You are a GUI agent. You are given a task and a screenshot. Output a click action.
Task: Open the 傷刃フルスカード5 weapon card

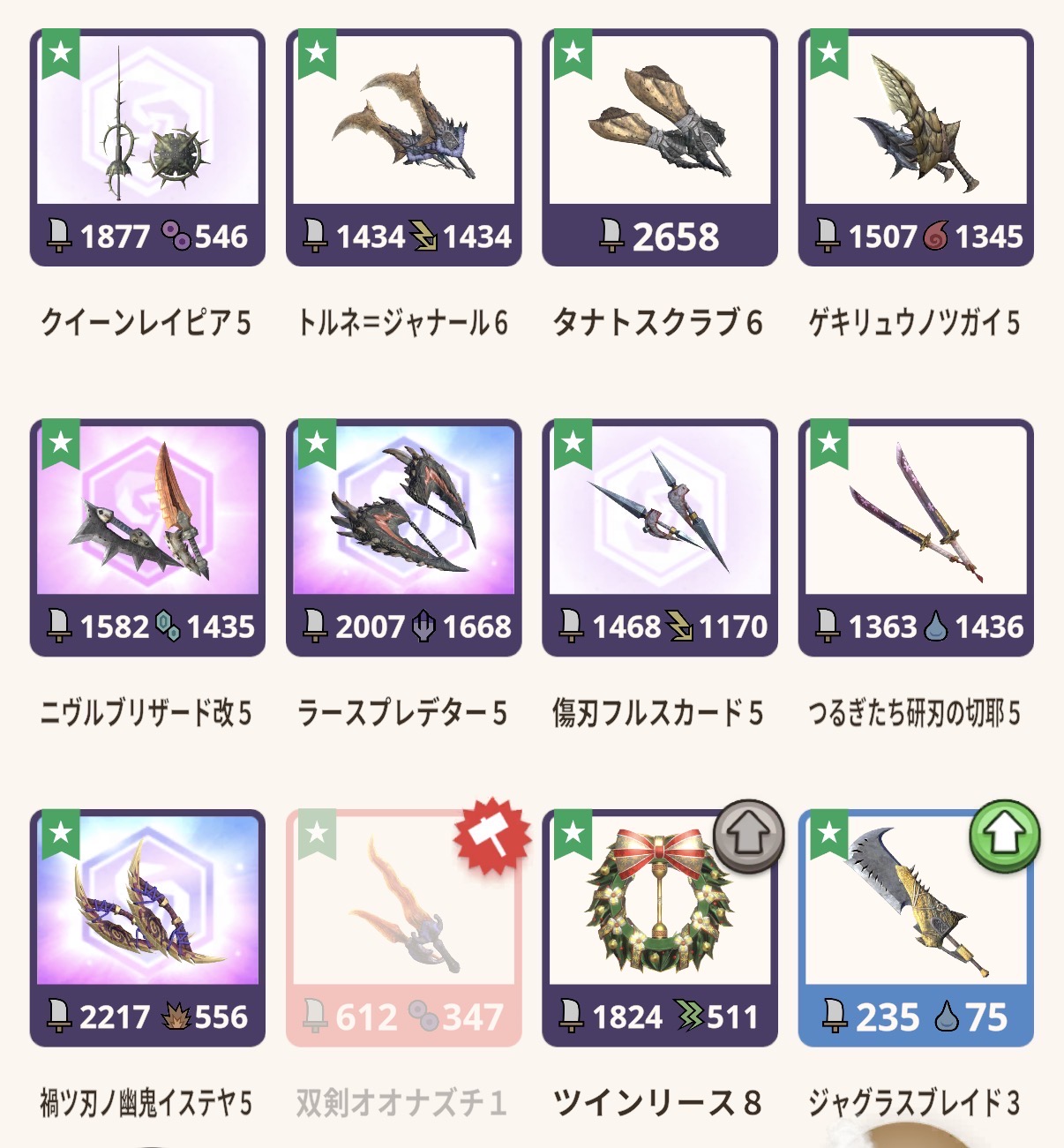659,536
